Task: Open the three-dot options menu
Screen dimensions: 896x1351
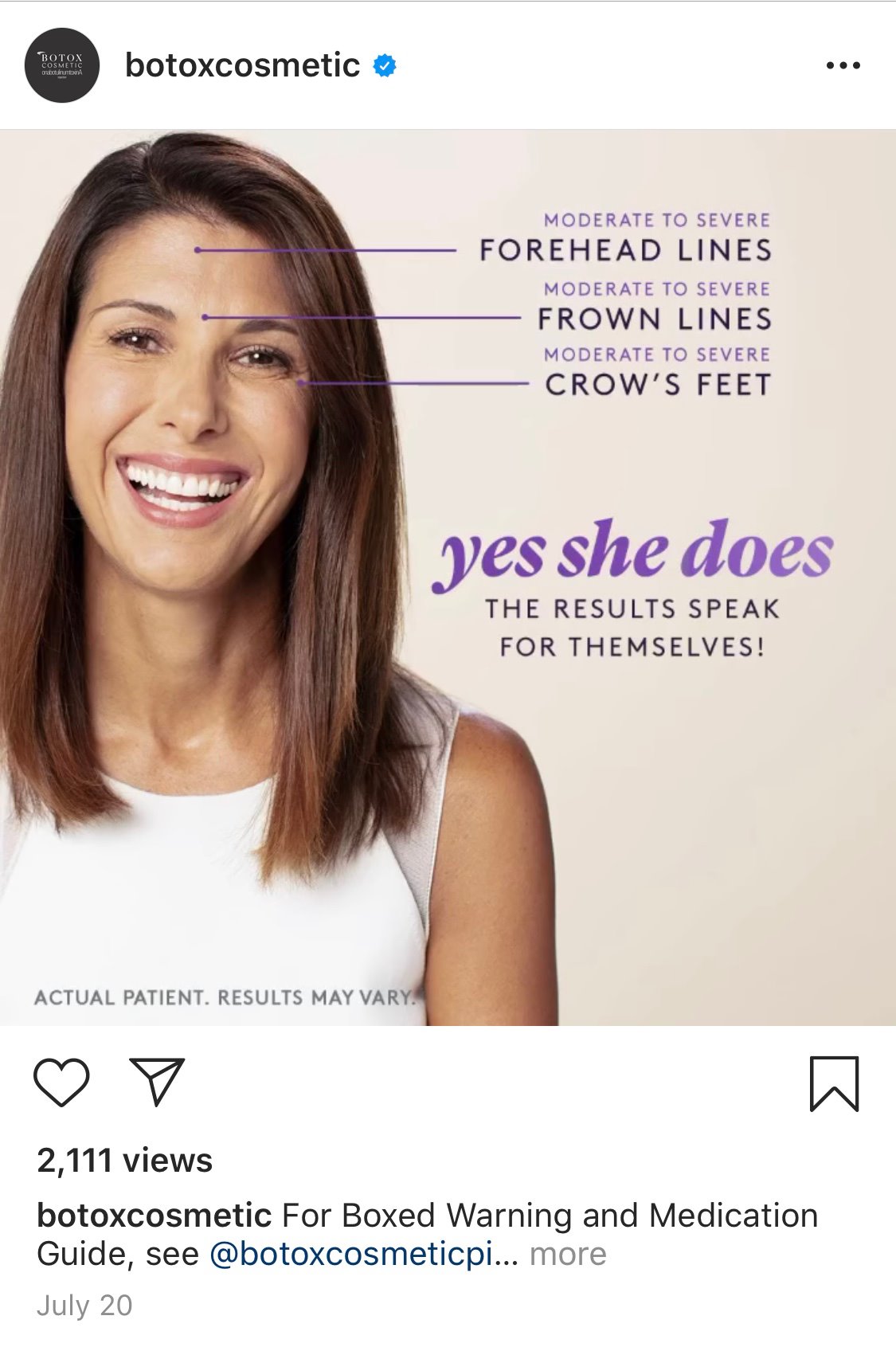Action: [843, 65]
